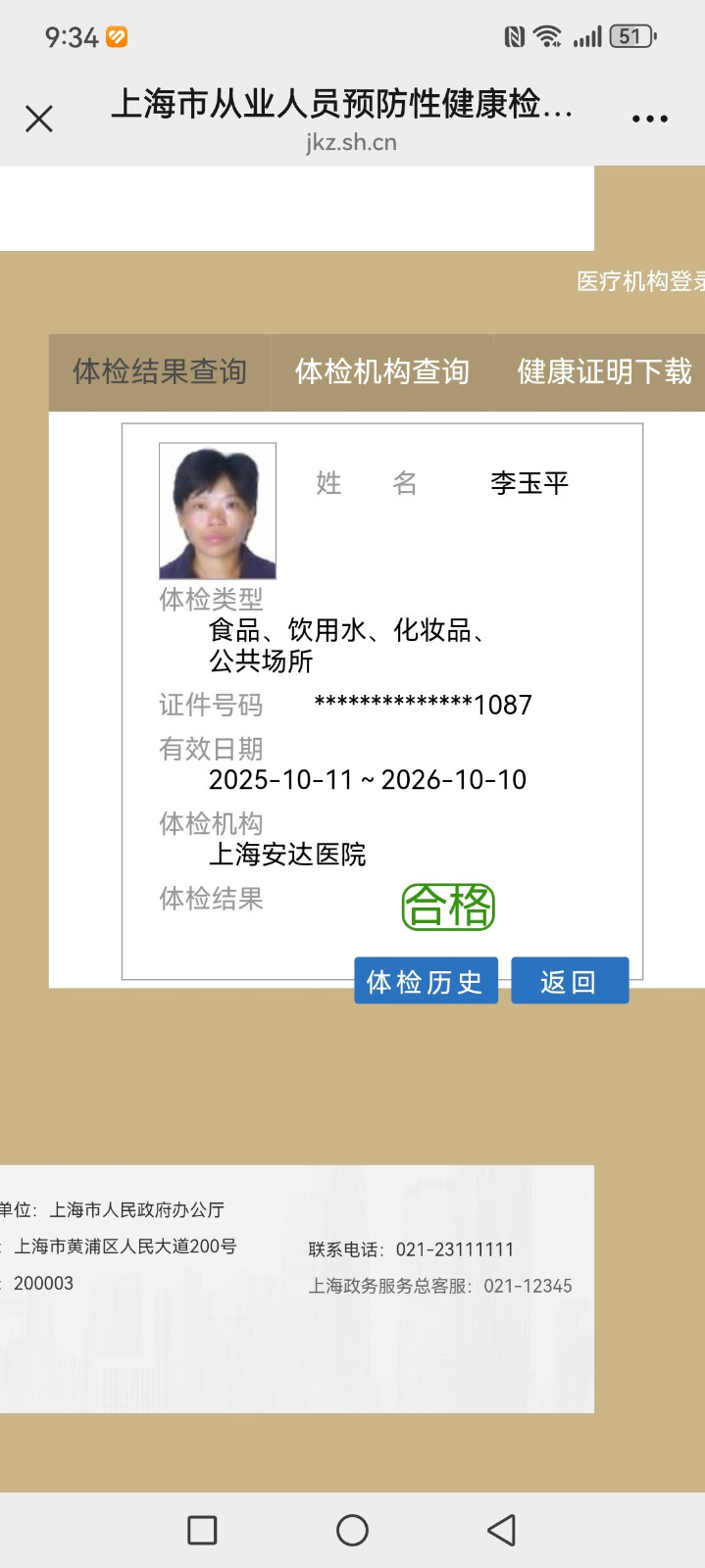The image size is (705, 1568).
Task: View 体检历史 records
Action: click(426, 981)
